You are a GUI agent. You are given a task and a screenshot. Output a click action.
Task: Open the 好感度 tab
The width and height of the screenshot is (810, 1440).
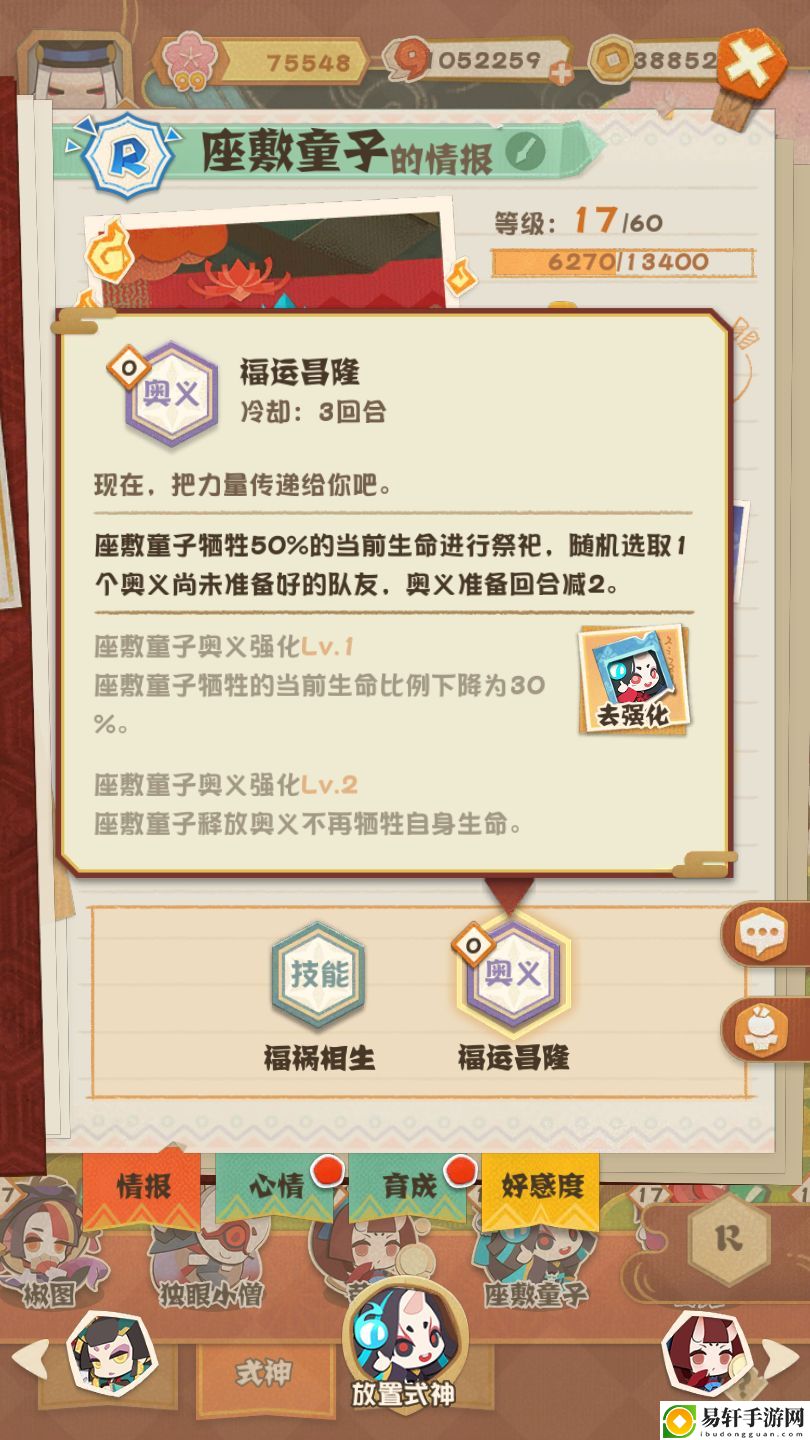point(541,1187)
